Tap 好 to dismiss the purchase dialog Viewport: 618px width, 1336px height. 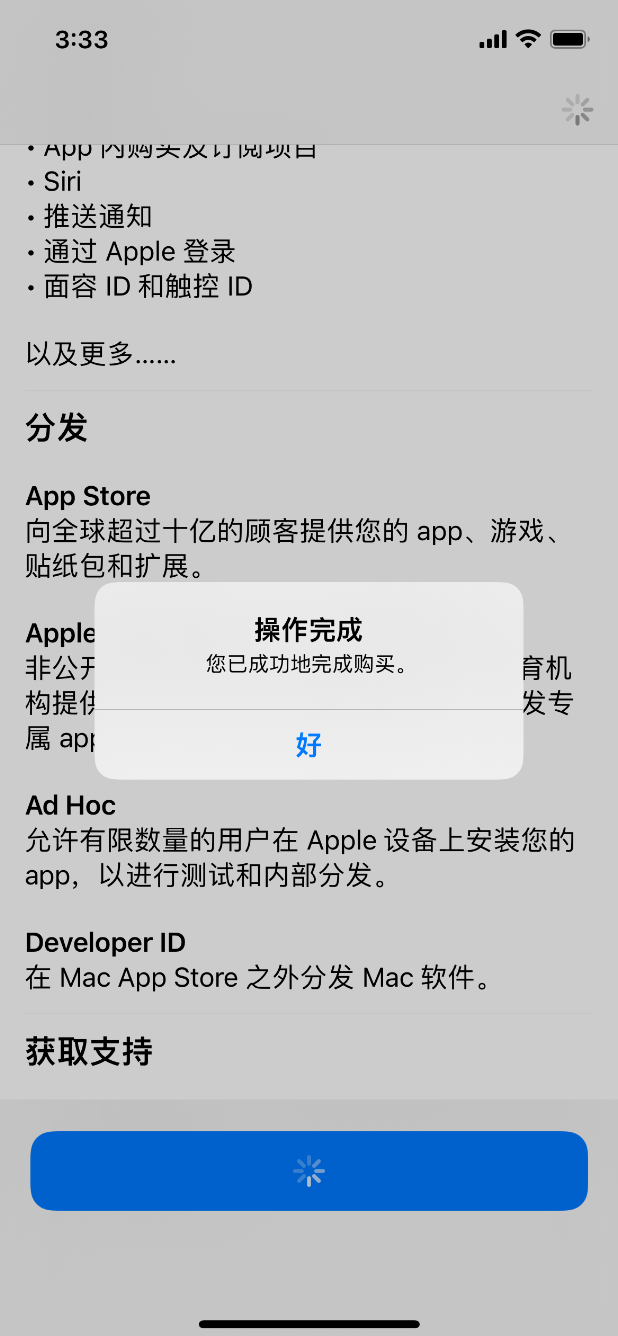(308, 745)
